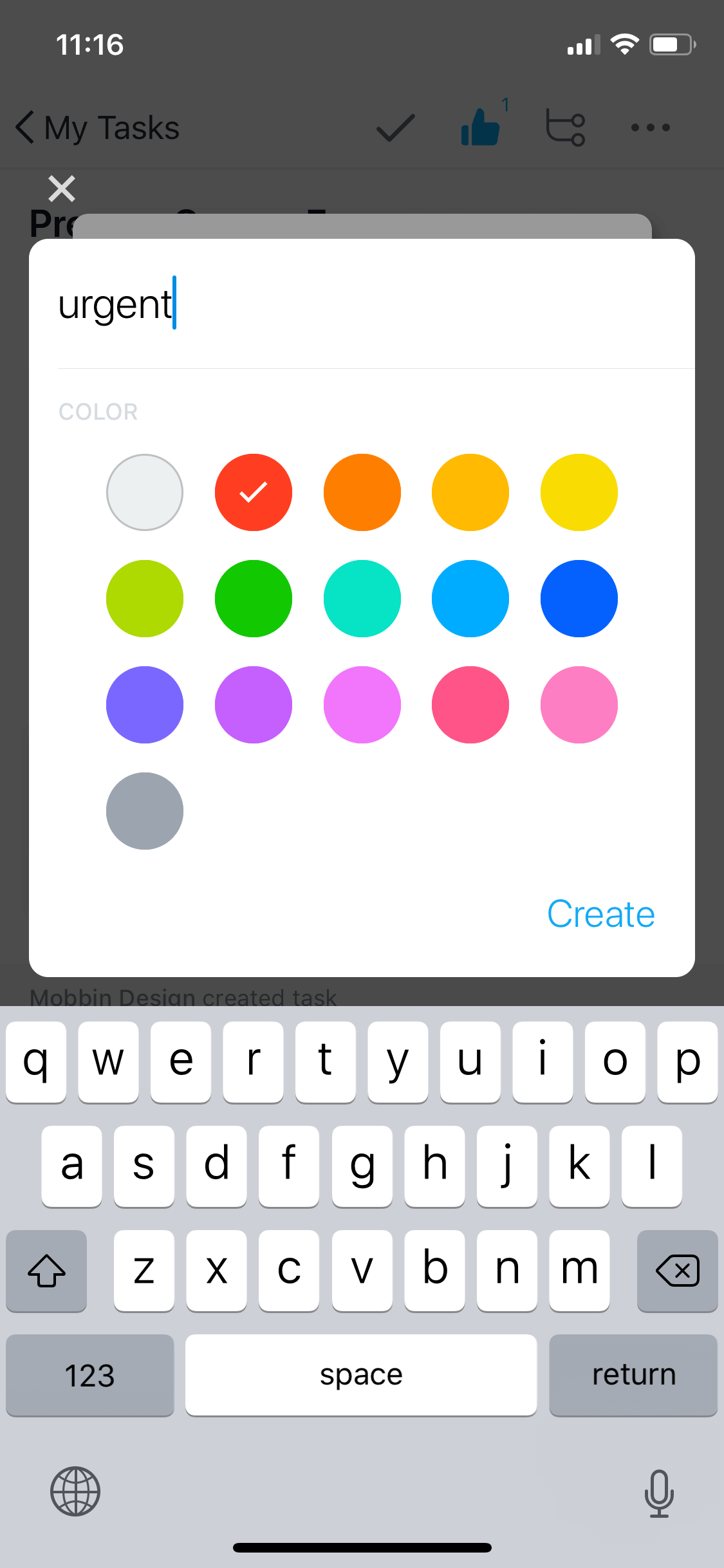
Task: Select the white color swatch
Action: coord(145,492)
